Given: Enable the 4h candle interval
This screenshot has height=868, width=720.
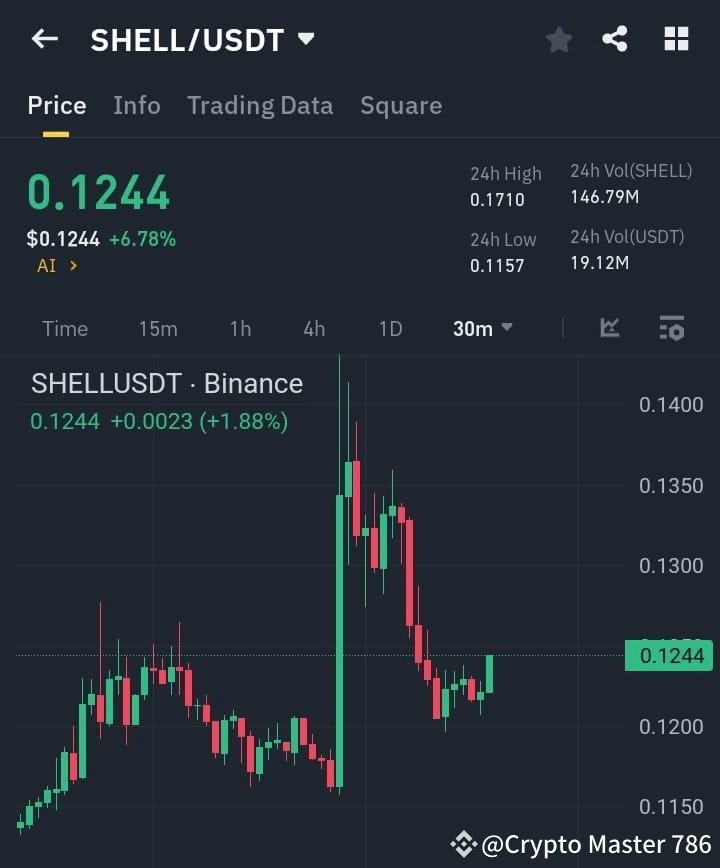Looking at the screenshot, I should click(x=314, y=328).
